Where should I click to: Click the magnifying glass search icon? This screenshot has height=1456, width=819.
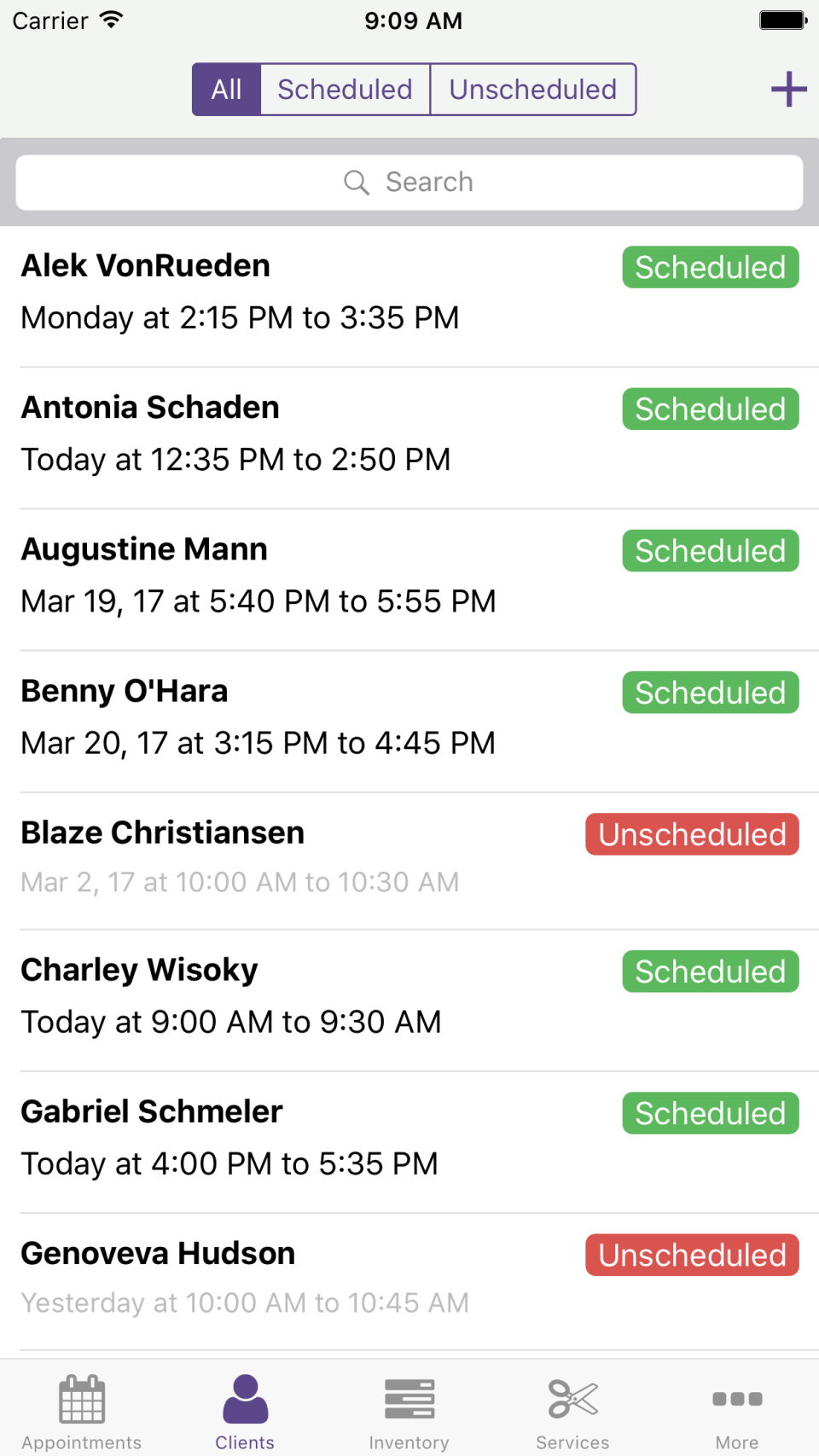[356, 182]
